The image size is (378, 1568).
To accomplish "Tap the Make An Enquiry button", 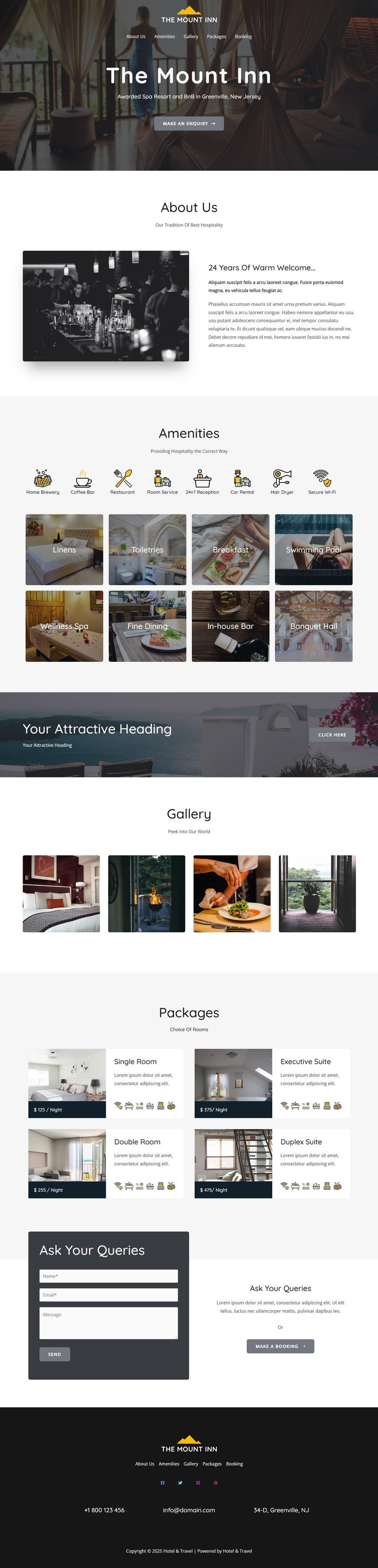I will tap(189, 124).
